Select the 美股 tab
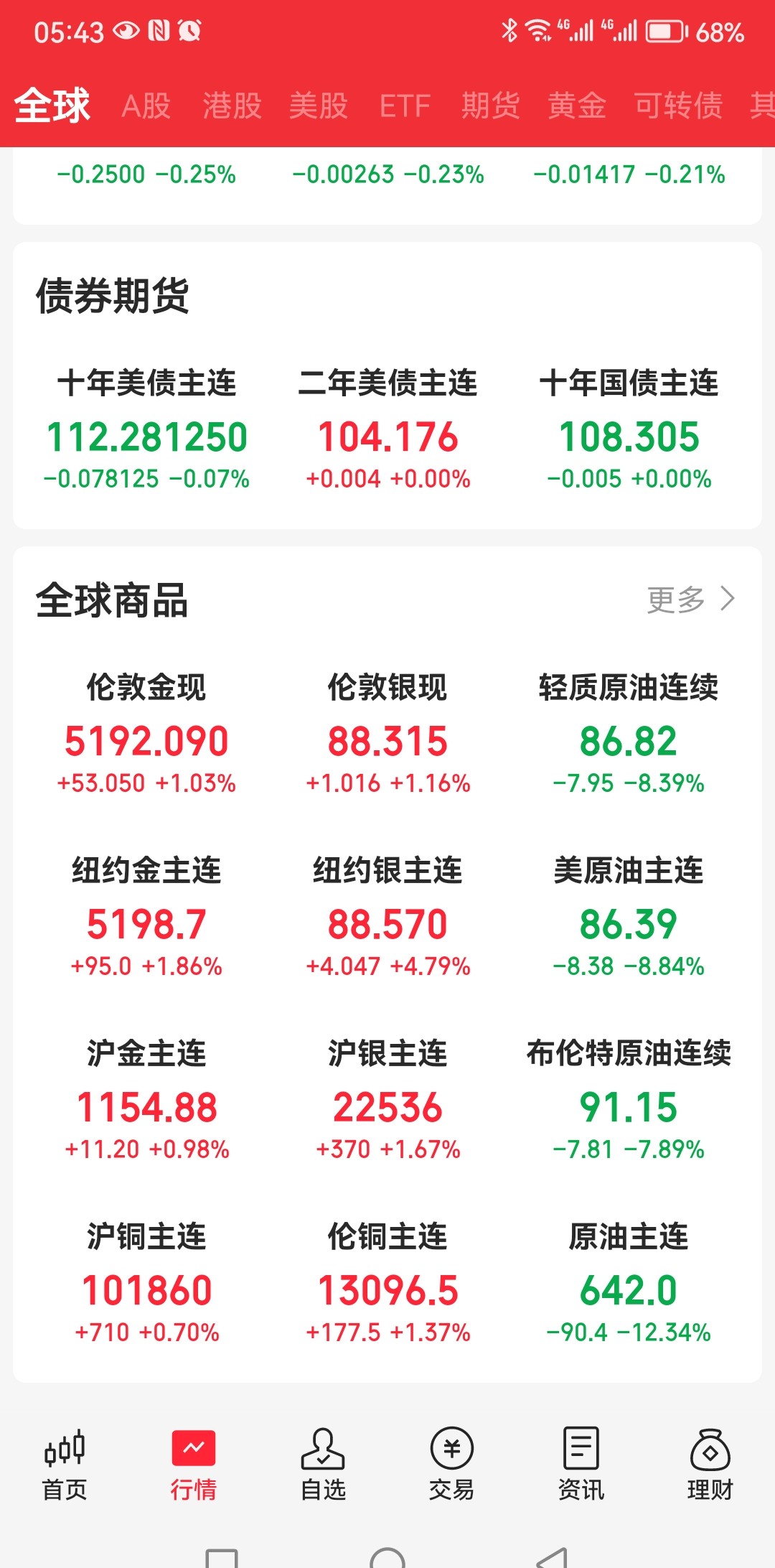775x1568 pixels. (318, 106)
